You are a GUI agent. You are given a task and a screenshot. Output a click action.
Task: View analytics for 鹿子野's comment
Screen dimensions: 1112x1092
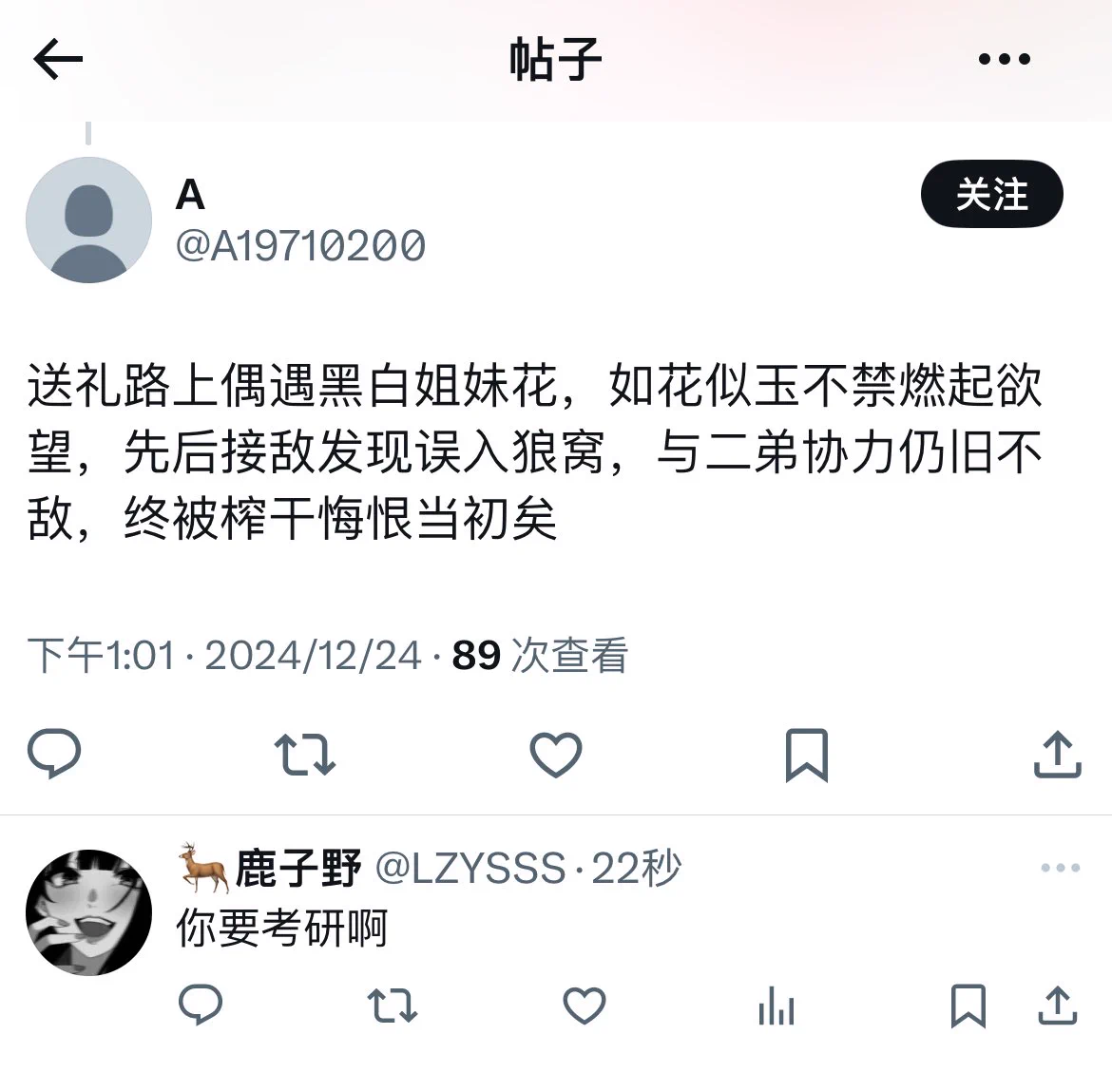[776, 1006]
